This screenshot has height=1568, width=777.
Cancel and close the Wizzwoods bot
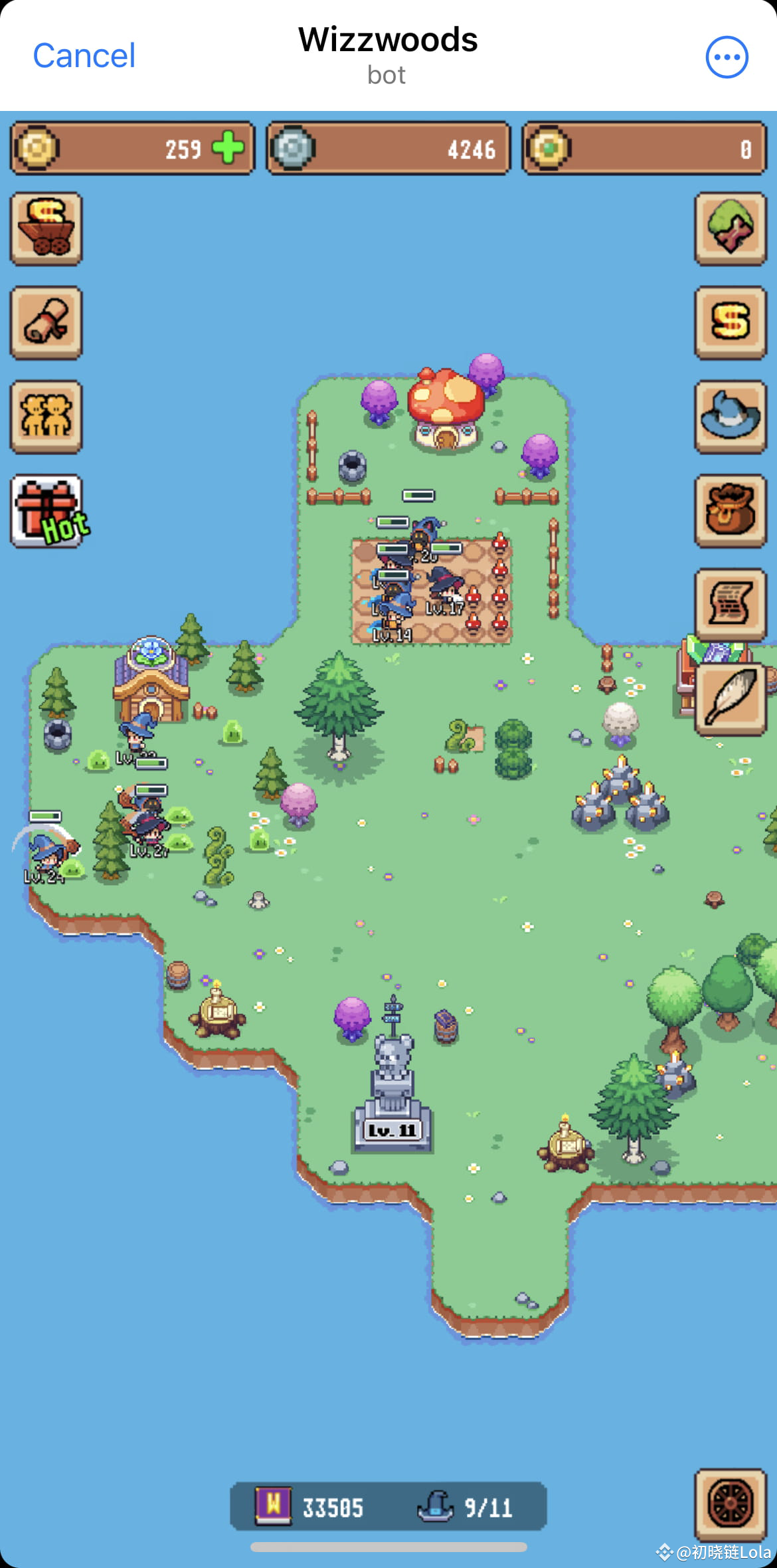tap(84, 56)
